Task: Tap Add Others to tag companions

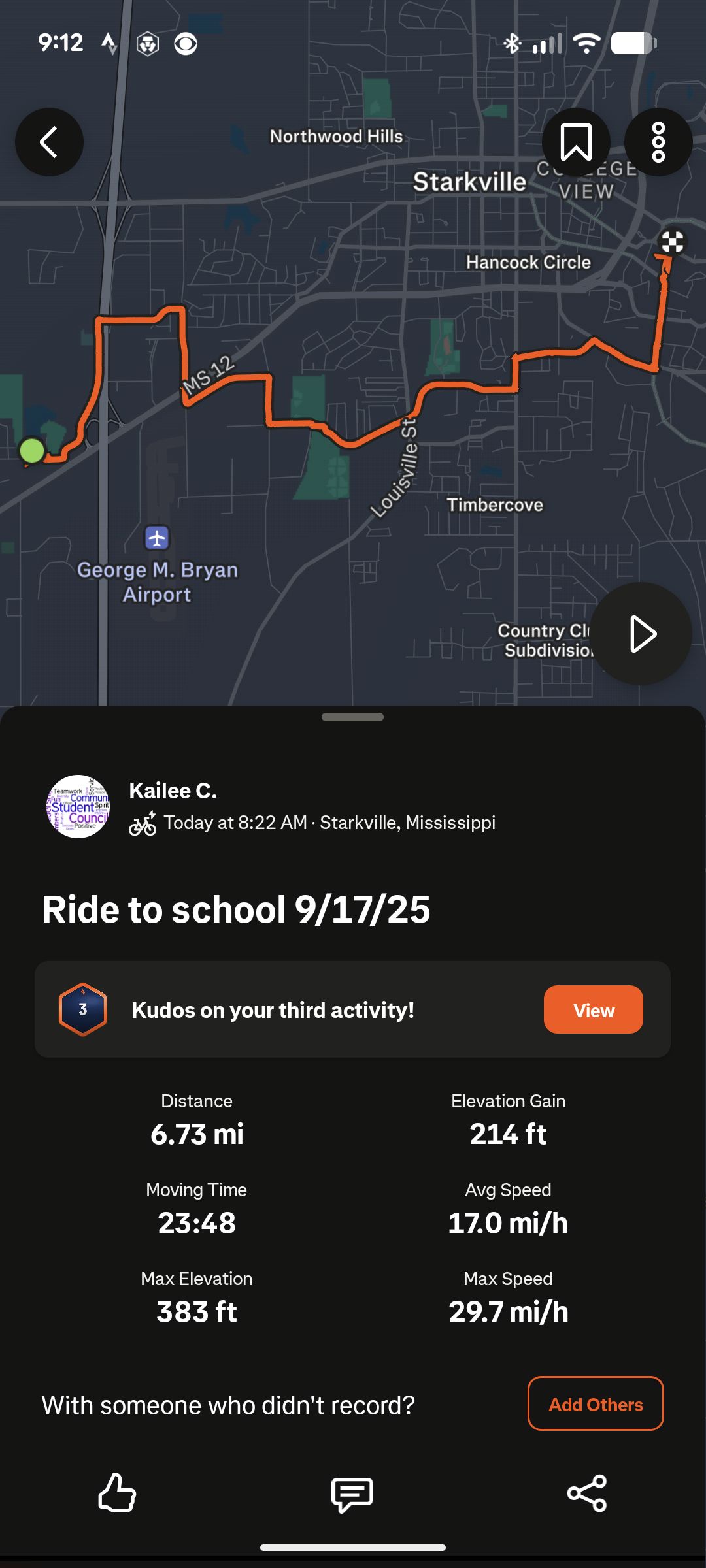Action: click(596, 1404)
